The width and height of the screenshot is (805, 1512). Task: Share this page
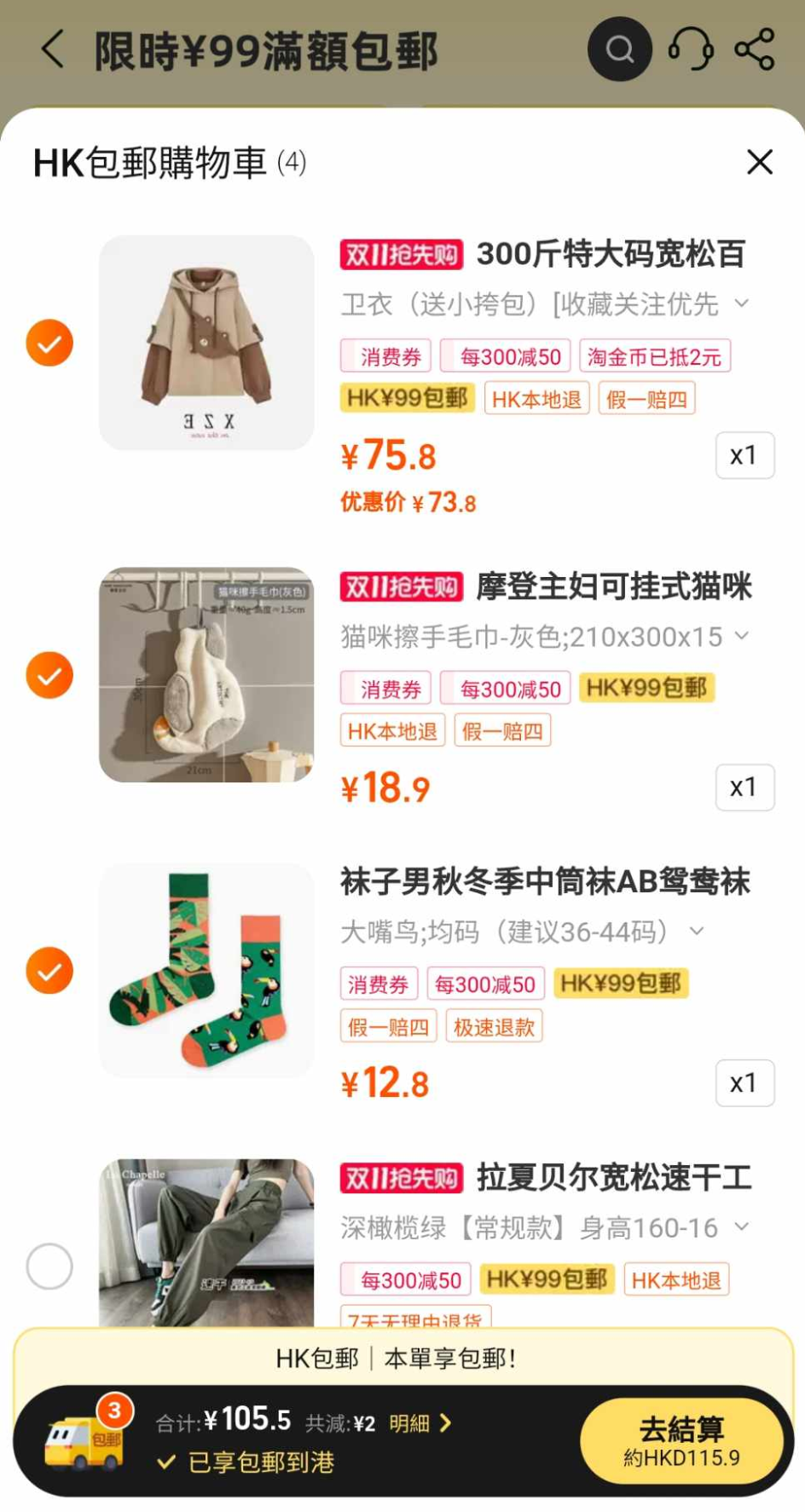(755, 49)
